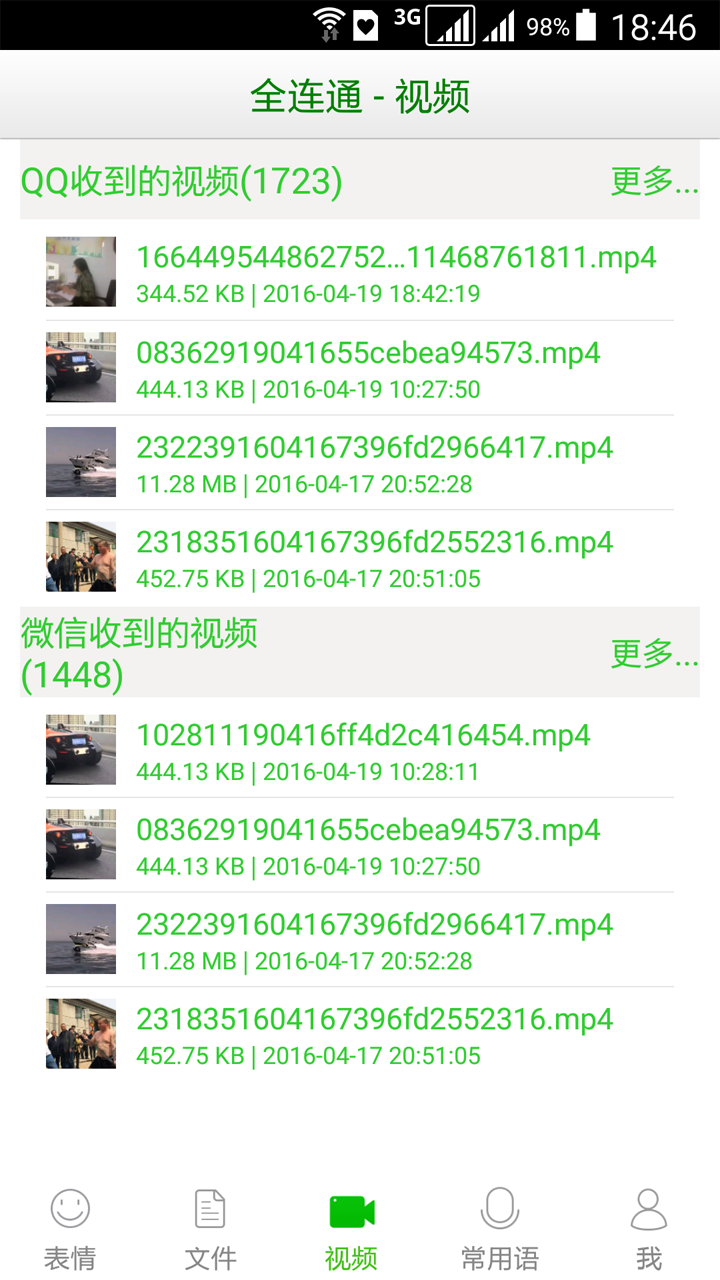Switch to the 文件 tab

point(210,1230)
